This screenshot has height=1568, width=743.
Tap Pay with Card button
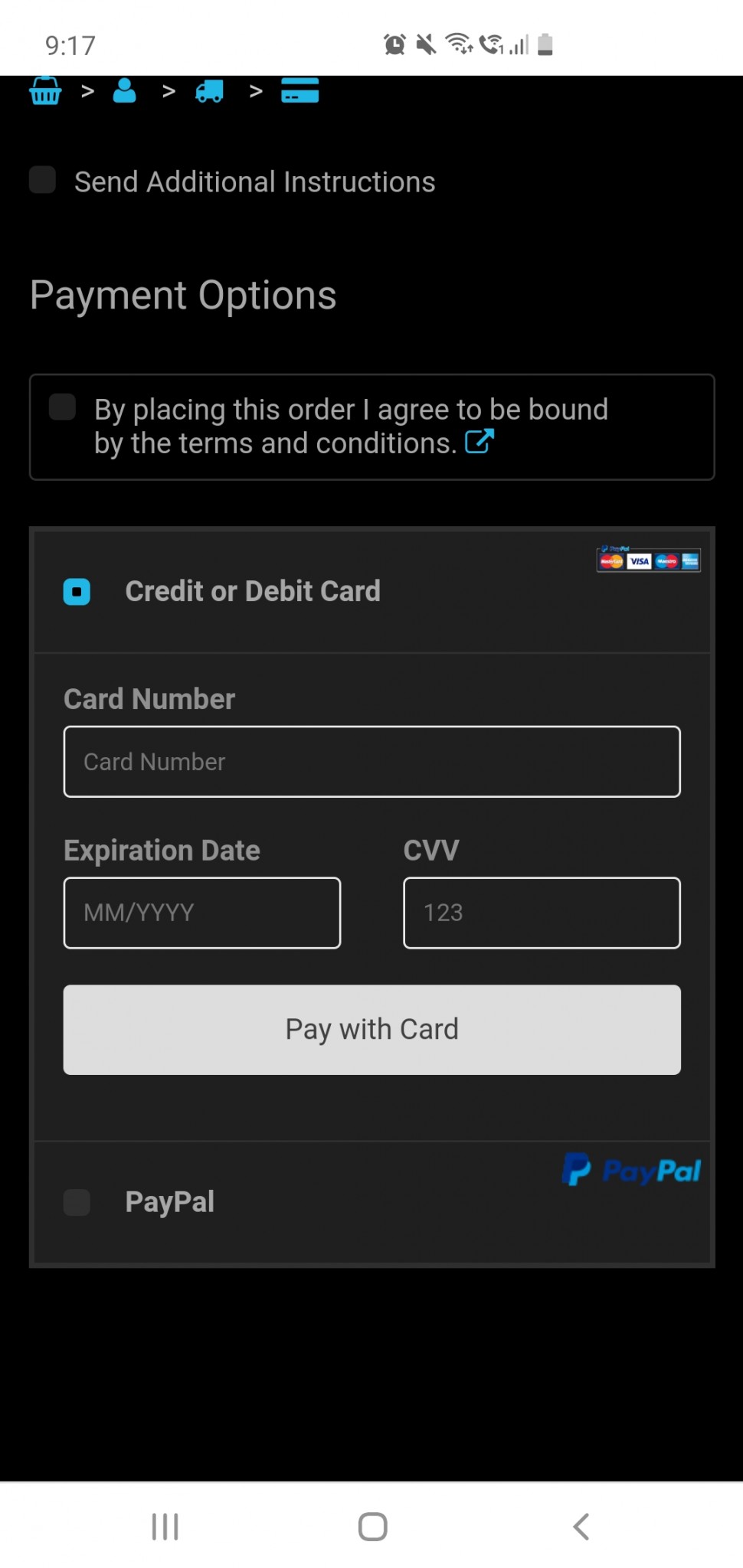(371, 1030)
